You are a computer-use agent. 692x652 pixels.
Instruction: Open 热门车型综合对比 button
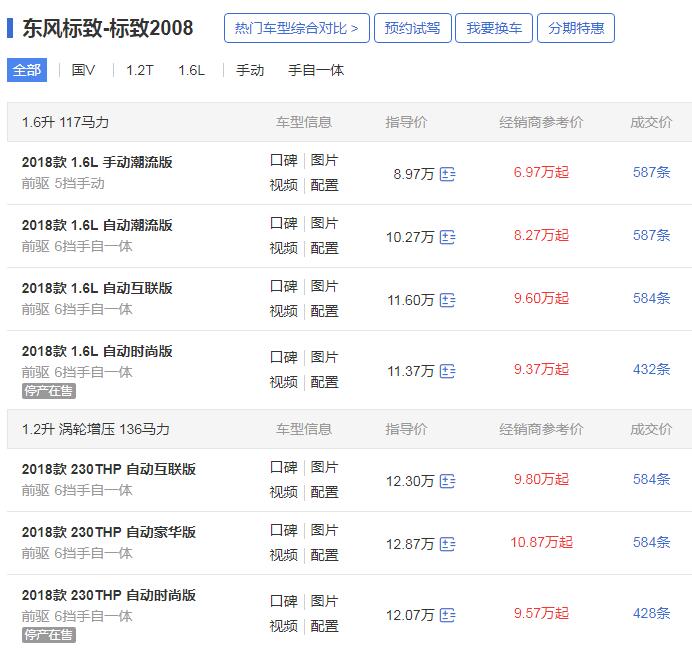[296, 28]
